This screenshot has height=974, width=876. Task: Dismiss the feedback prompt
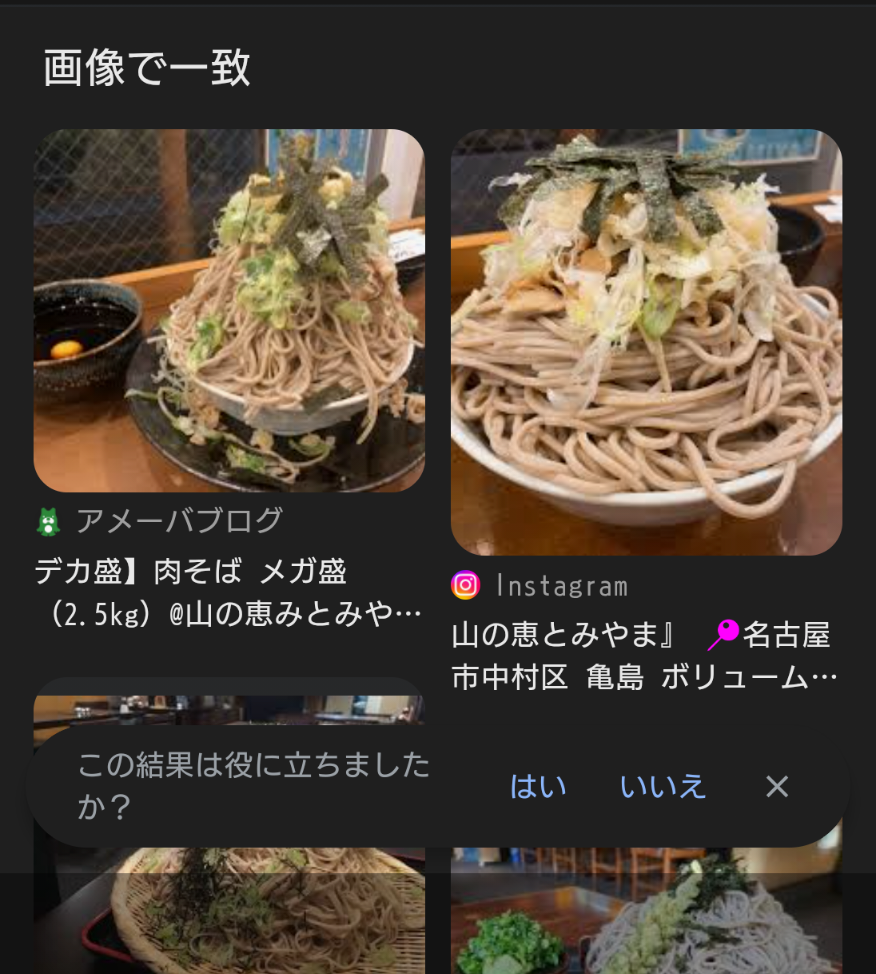click(x=777, y=787)
